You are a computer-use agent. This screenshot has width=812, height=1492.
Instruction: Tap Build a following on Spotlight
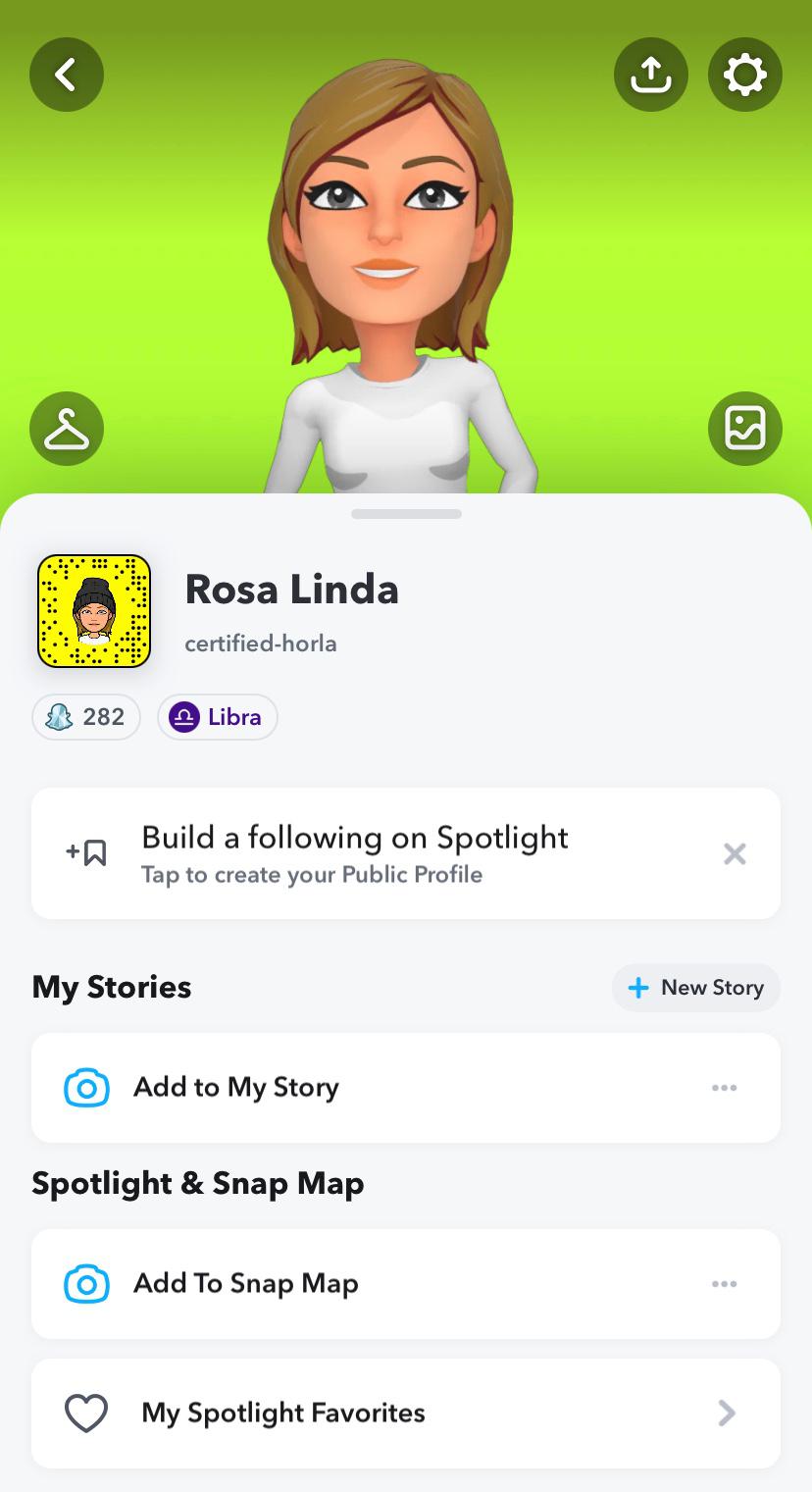pos(354,852)
